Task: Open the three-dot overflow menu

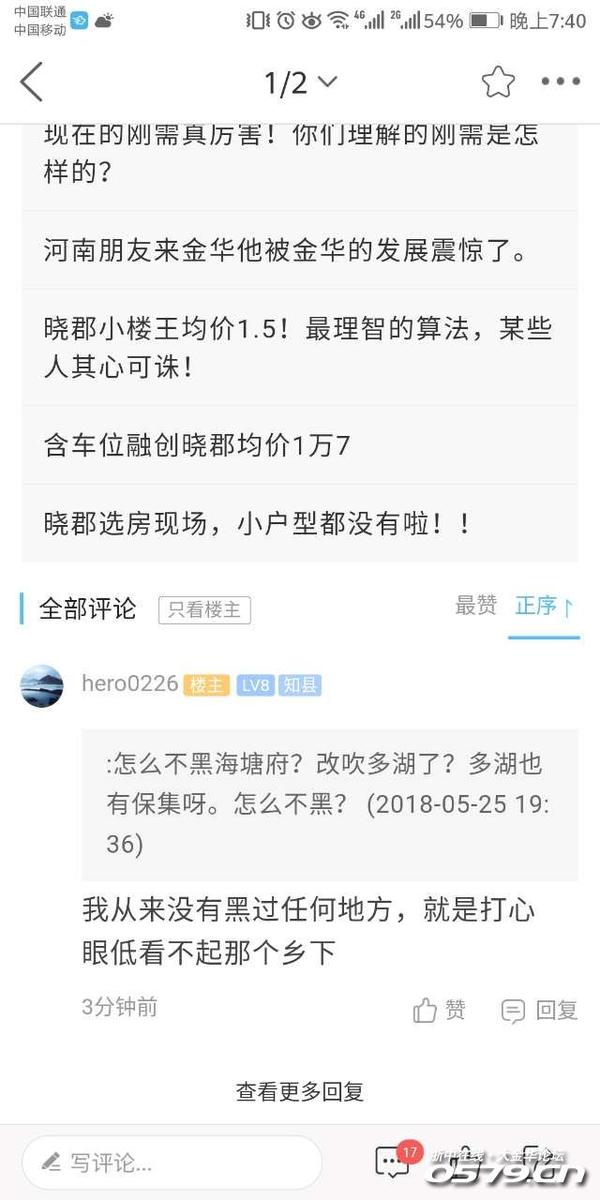Action: point(560,83)
